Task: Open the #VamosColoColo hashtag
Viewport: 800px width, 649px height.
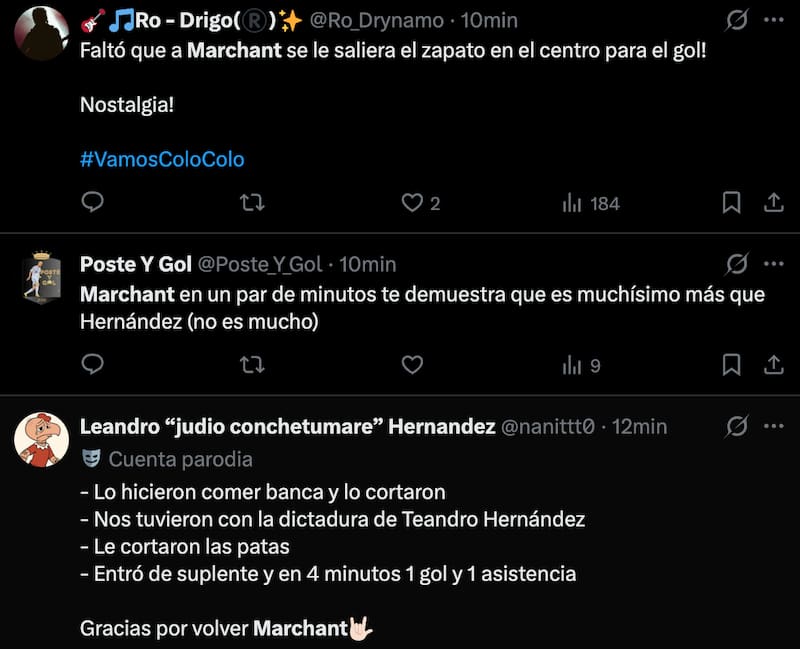Action: pos(162,159)
